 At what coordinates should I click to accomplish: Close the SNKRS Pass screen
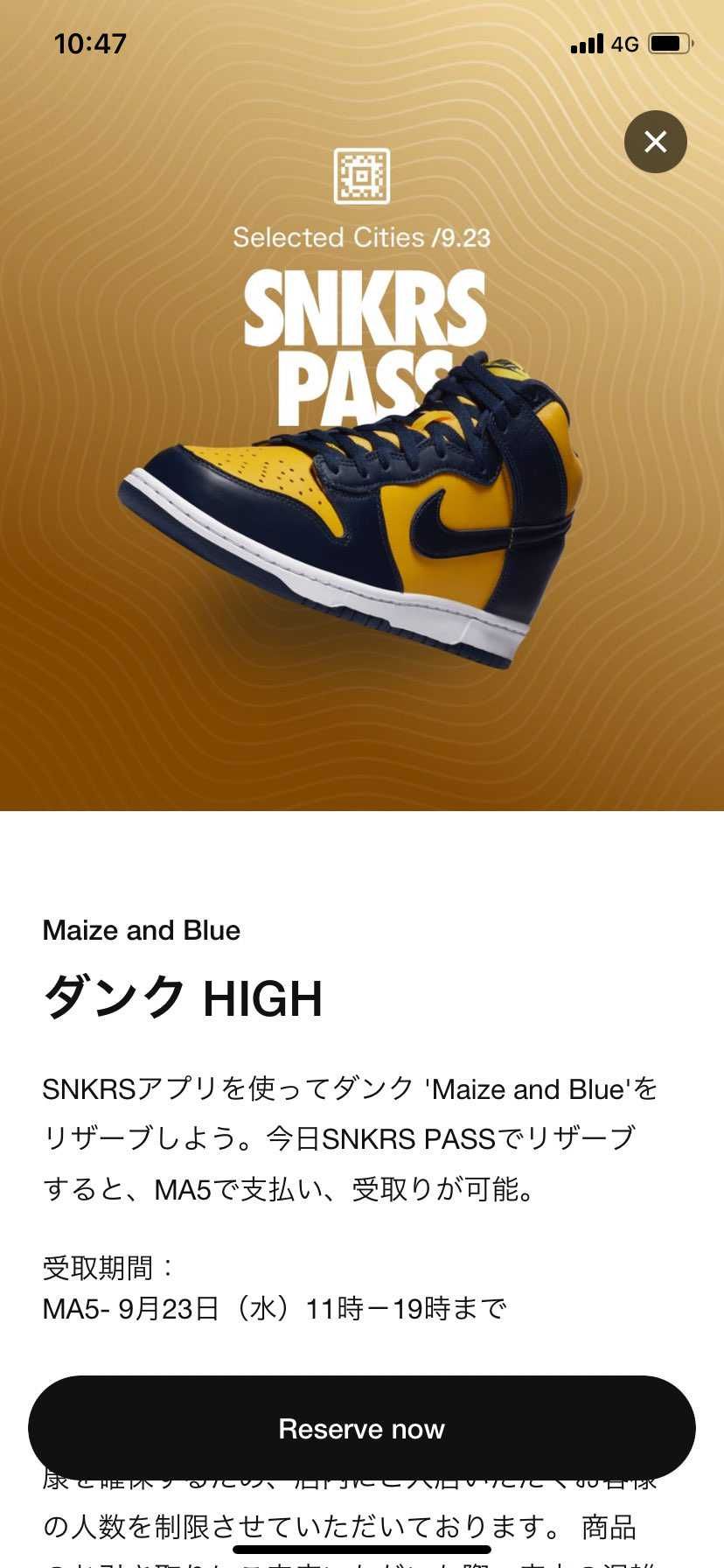click(655, 142)
